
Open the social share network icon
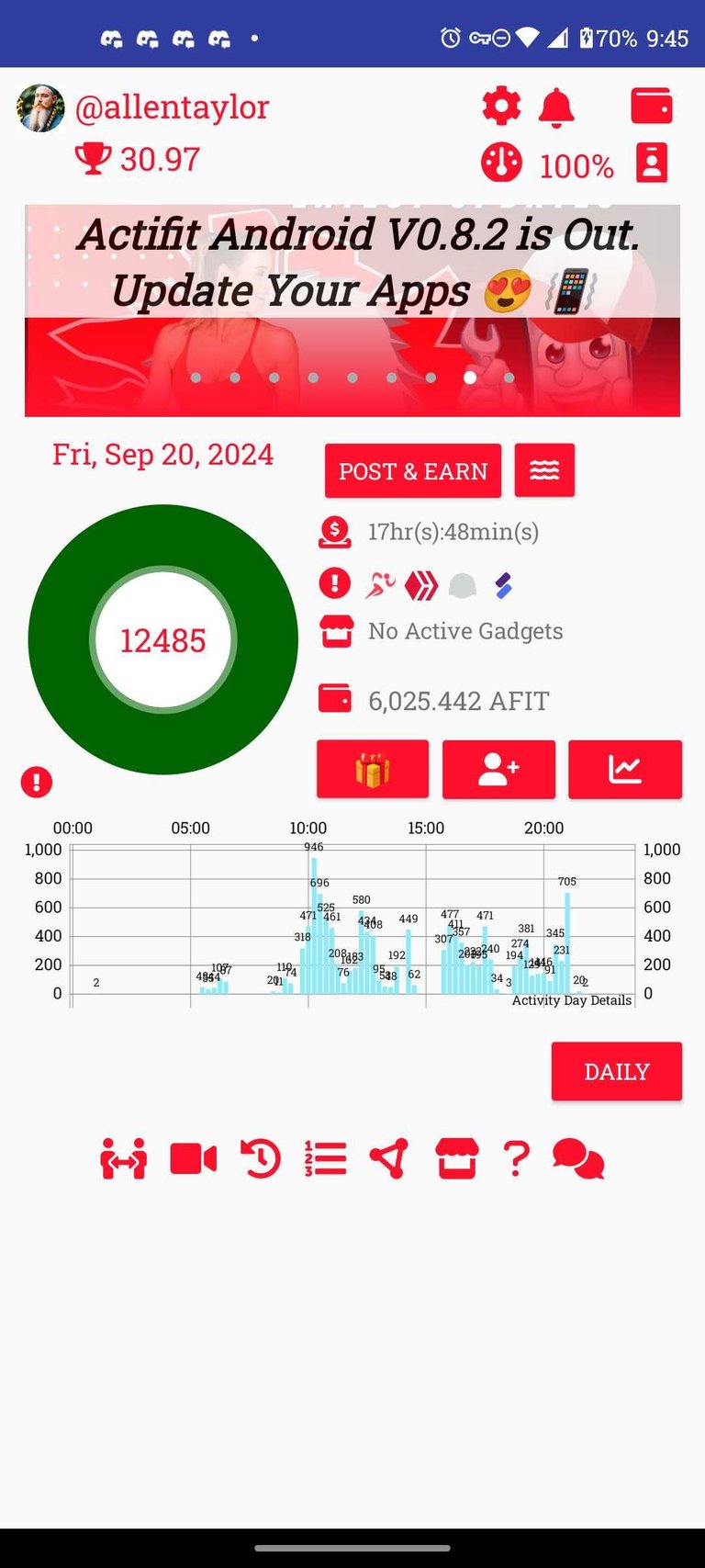tap(389, 1159)
